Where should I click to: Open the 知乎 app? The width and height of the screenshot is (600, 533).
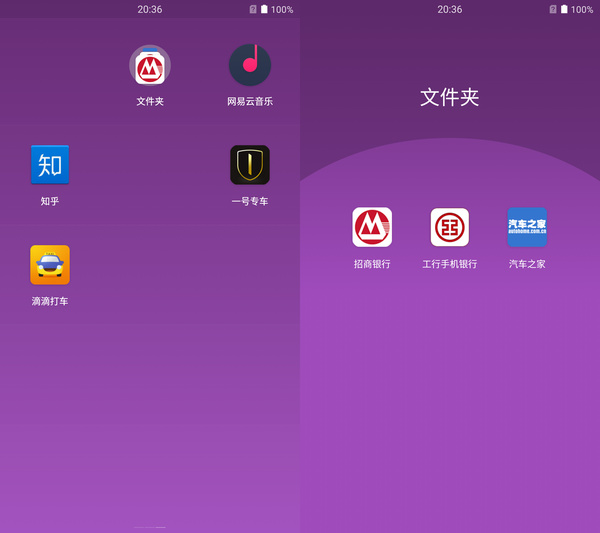(50, 165)
